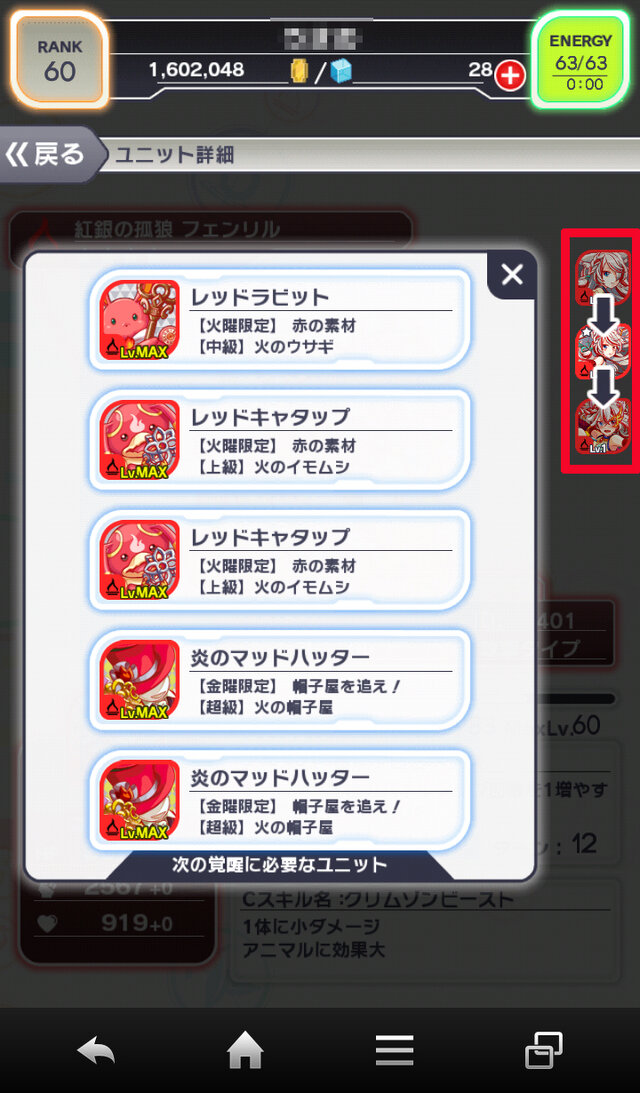Tap the system back arrow
This screenshot has width=640, height=1093.
click(x=96, y=1050)
